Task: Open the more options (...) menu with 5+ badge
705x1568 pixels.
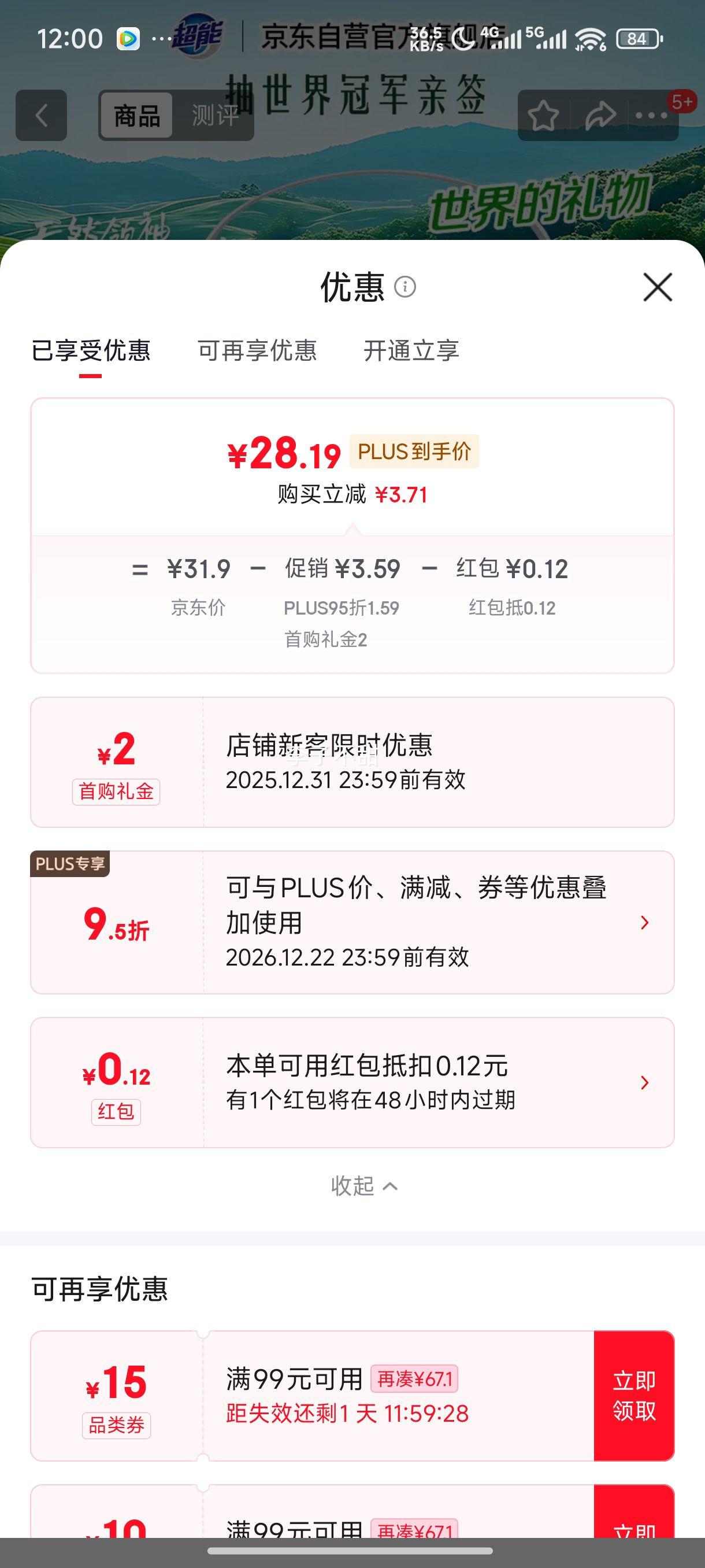Action: tap(650, 116)
